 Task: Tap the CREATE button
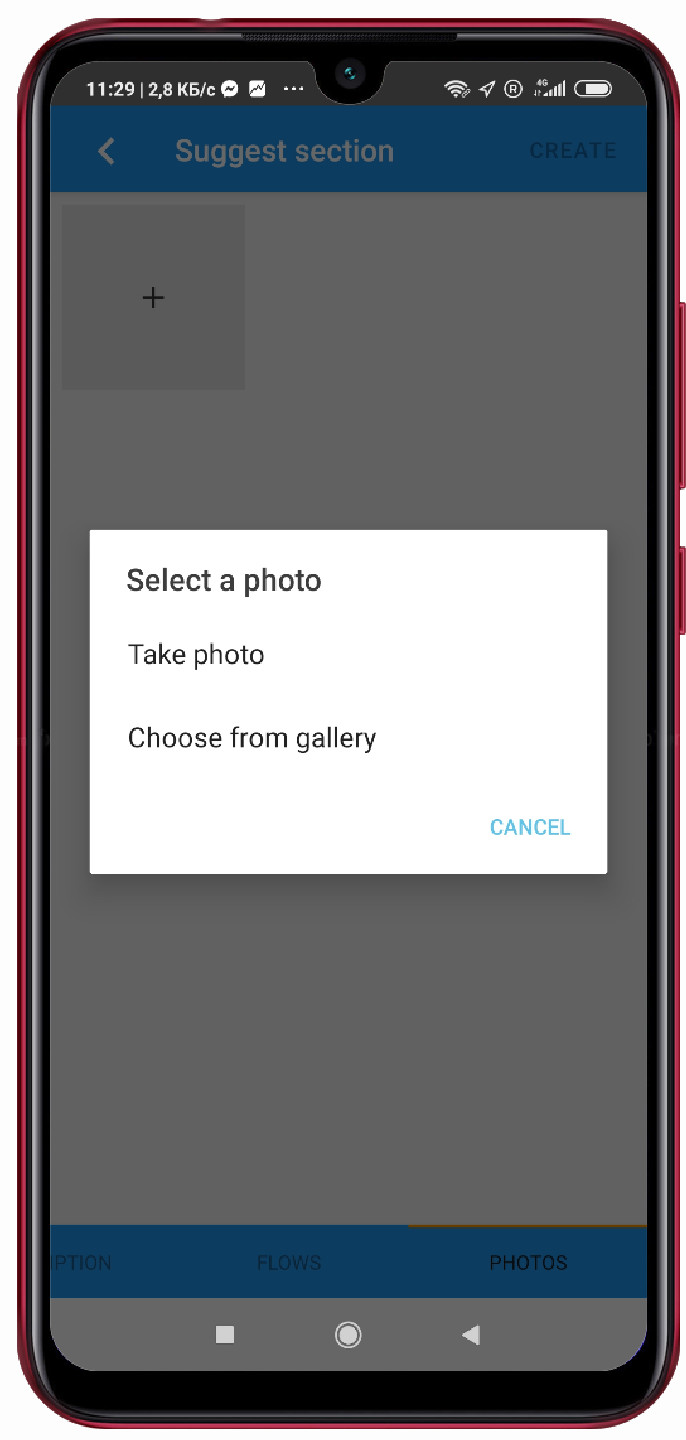572,151
